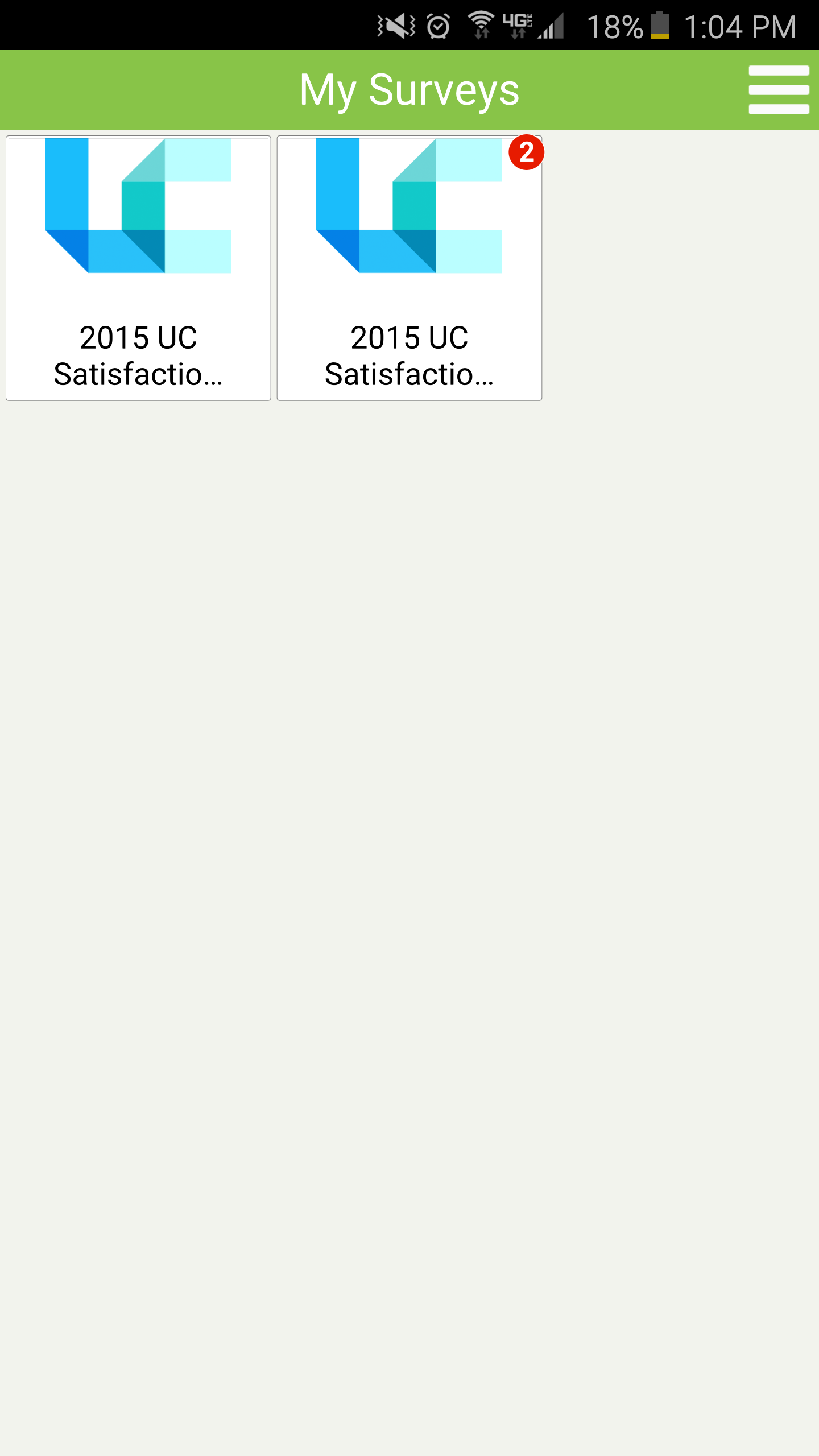819x1456 pixels.
Task: Open the 2015 UC Satisfaction survey without badge
Action: (138, 268)
